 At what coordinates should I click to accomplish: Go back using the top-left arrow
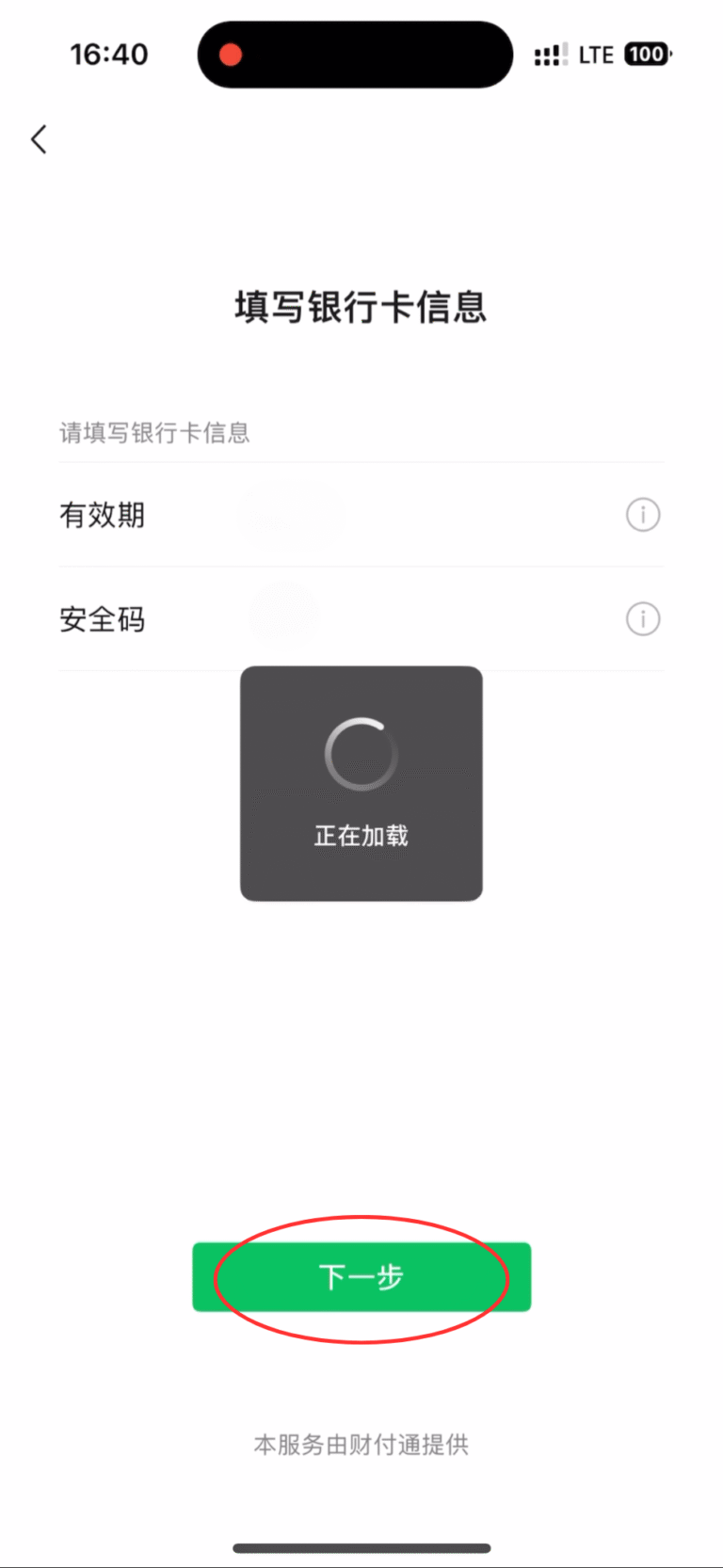click(39, 139)
